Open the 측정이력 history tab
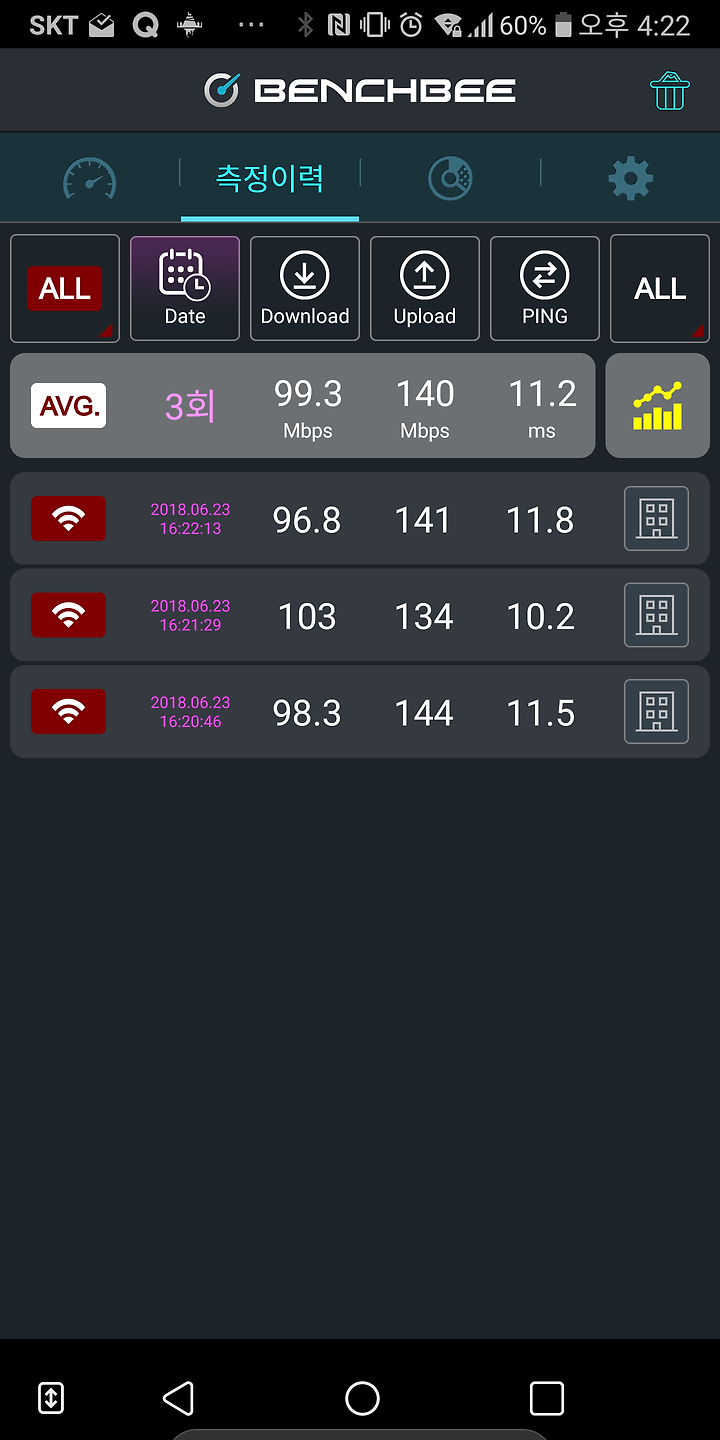This screenshot has height=1440, width=720. (270, 178)
